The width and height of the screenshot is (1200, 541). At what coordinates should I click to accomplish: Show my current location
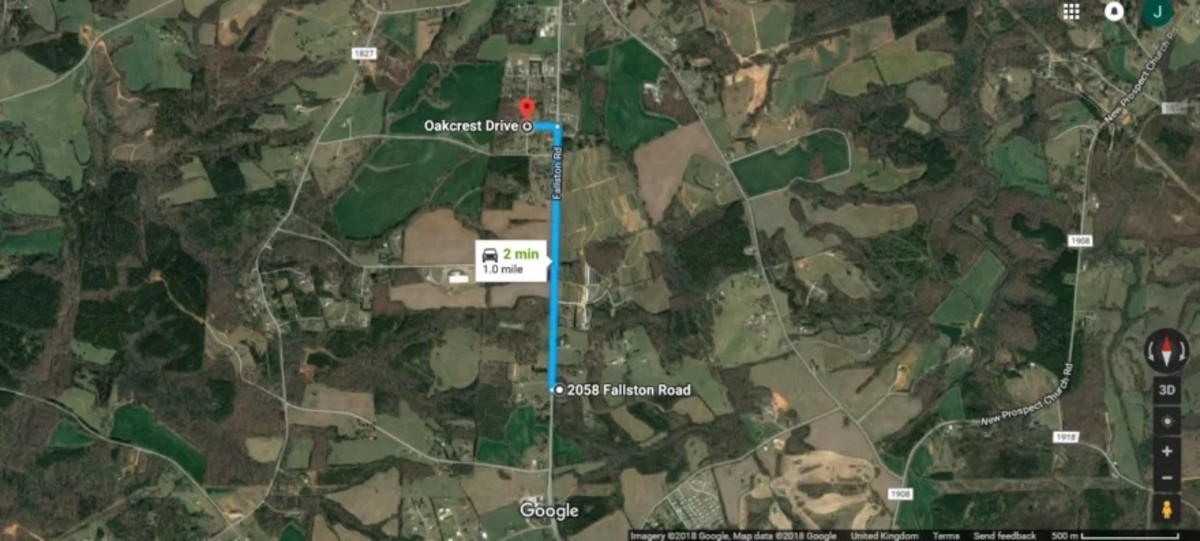tap(1167, 421)
